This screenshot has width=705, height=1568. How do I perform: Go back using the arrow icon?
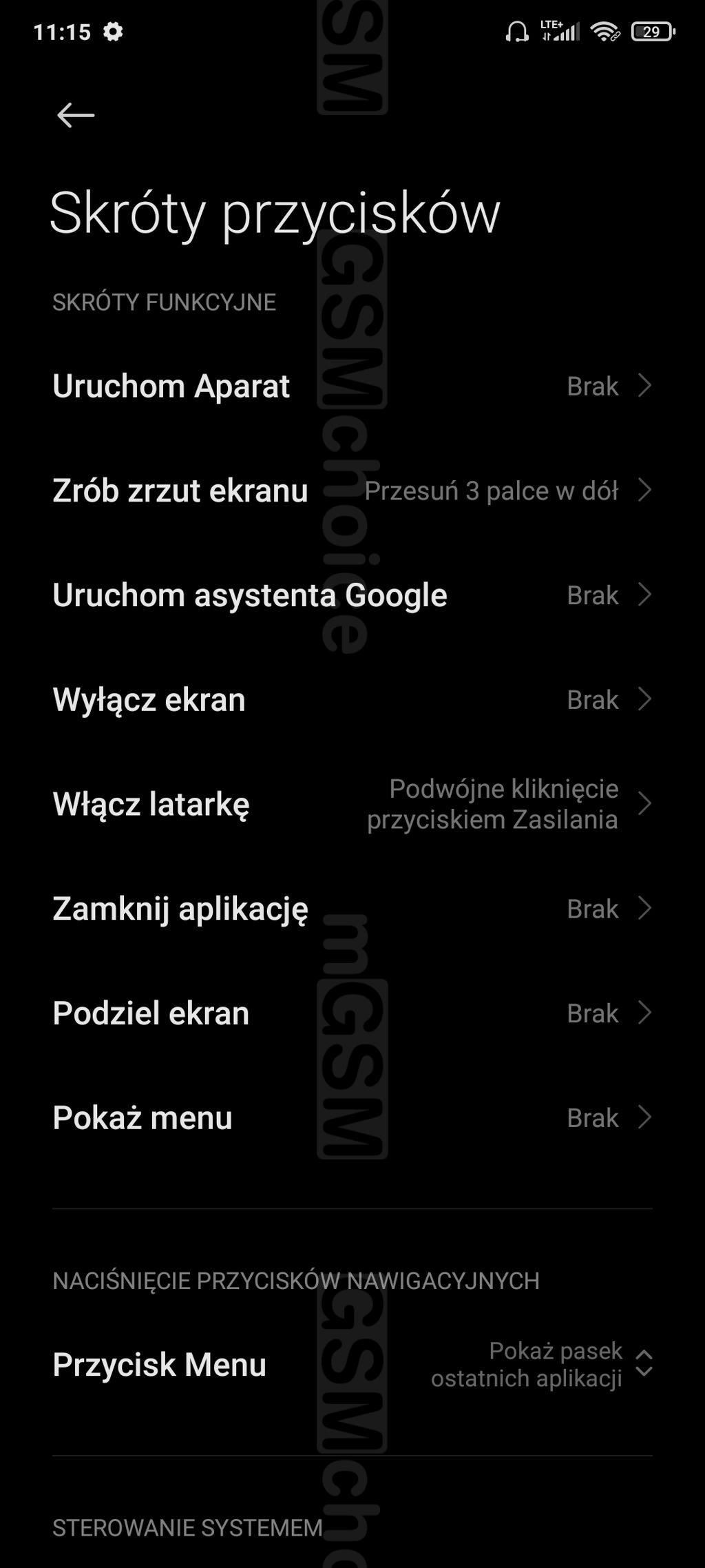point(75,115)
